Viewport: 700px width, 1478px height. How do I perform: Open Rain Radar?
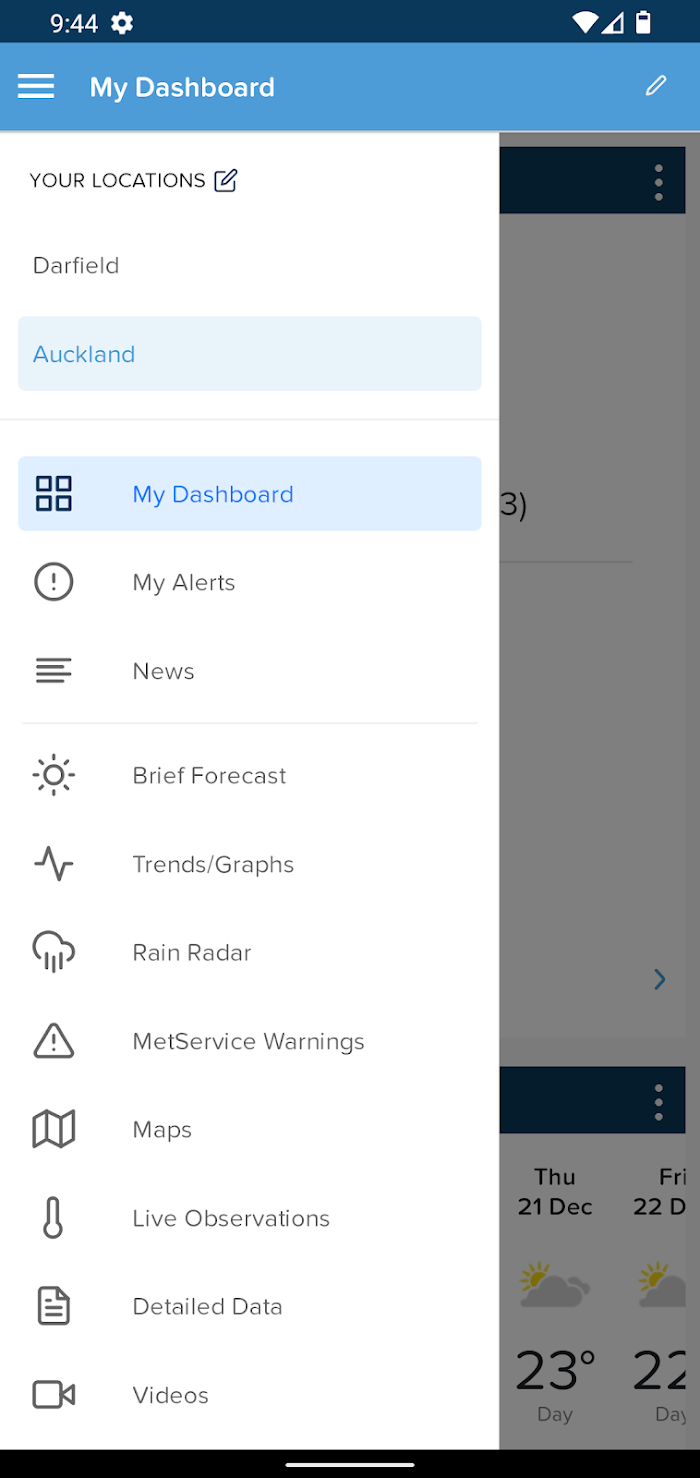pos(249,953)
